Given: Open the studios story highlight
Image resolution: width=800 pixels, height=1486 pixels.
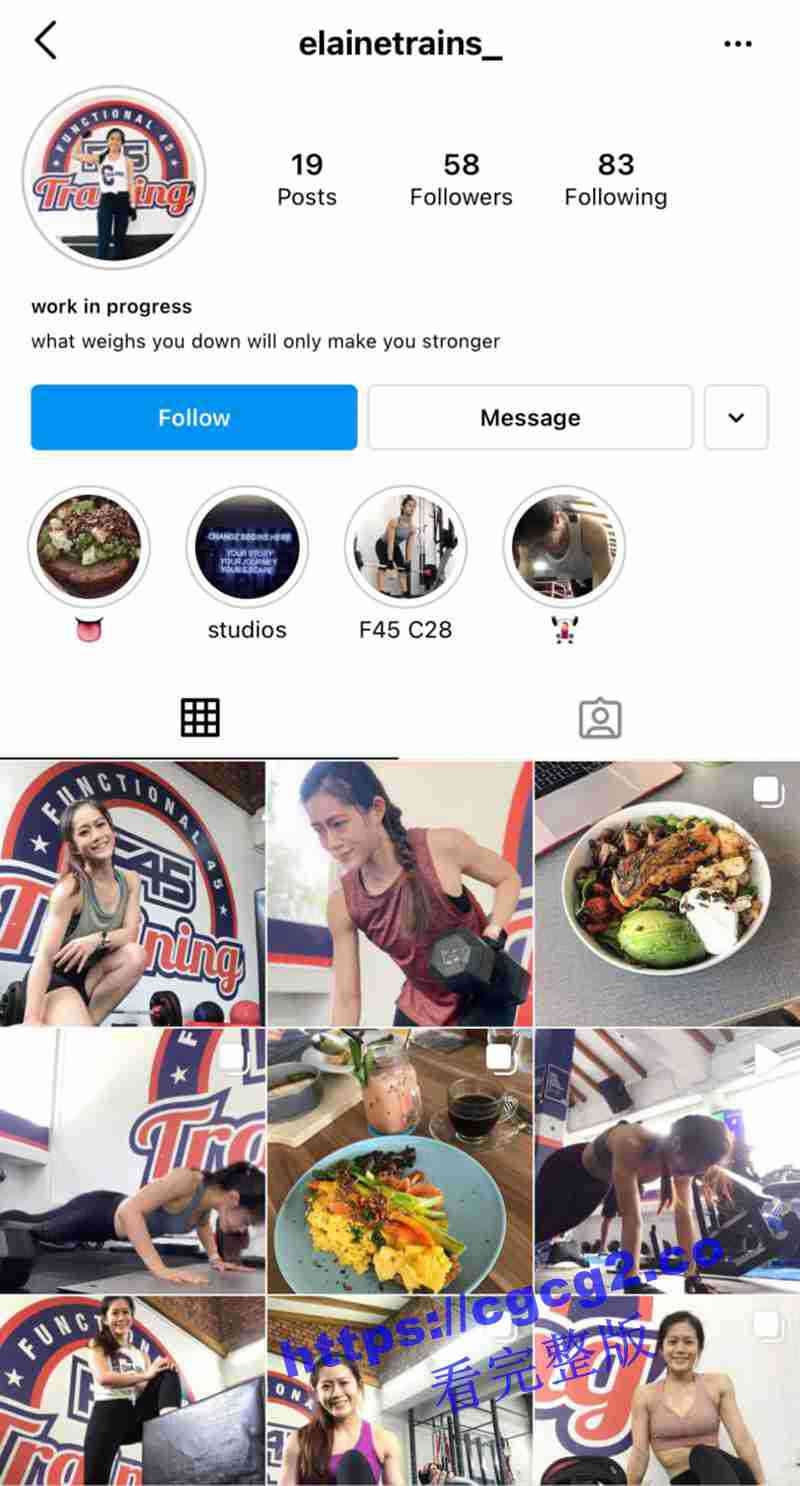Looking at the screenshot, I should (247, 547).
